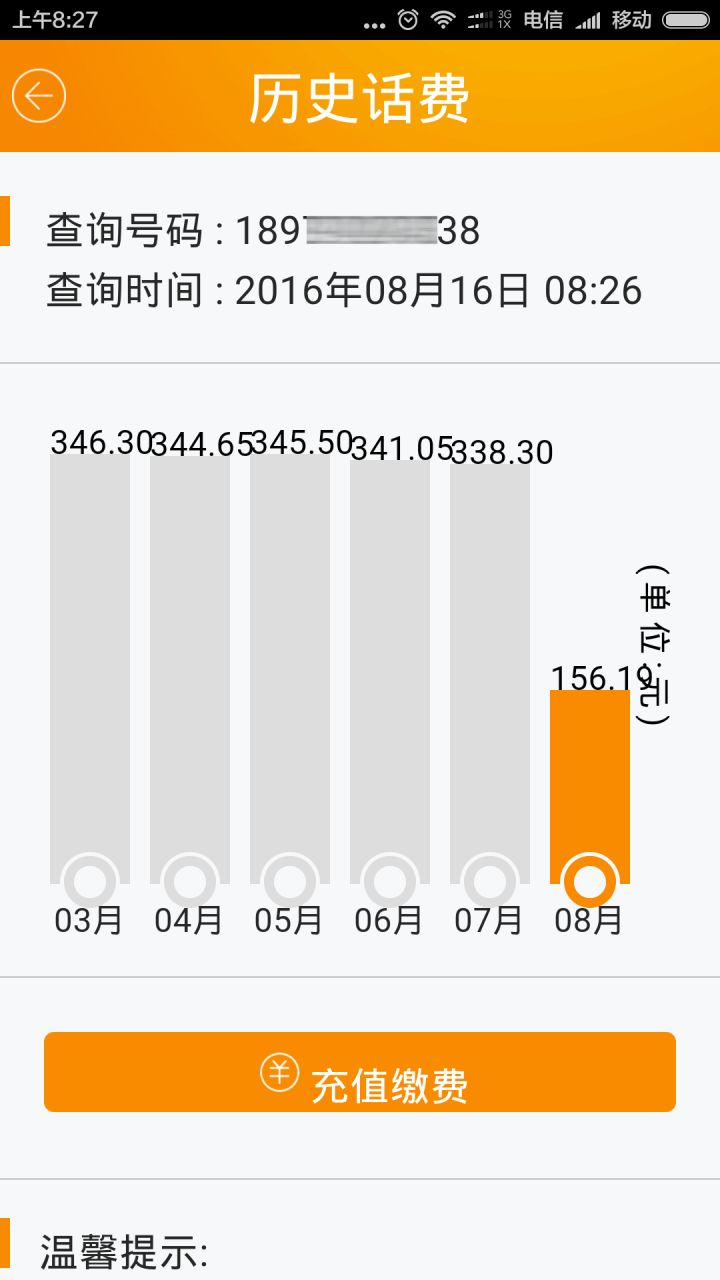Select the 04月 bar circle
Image resolution: width=720 pixels, height=1280 pixels.
[x=190, y=882]
